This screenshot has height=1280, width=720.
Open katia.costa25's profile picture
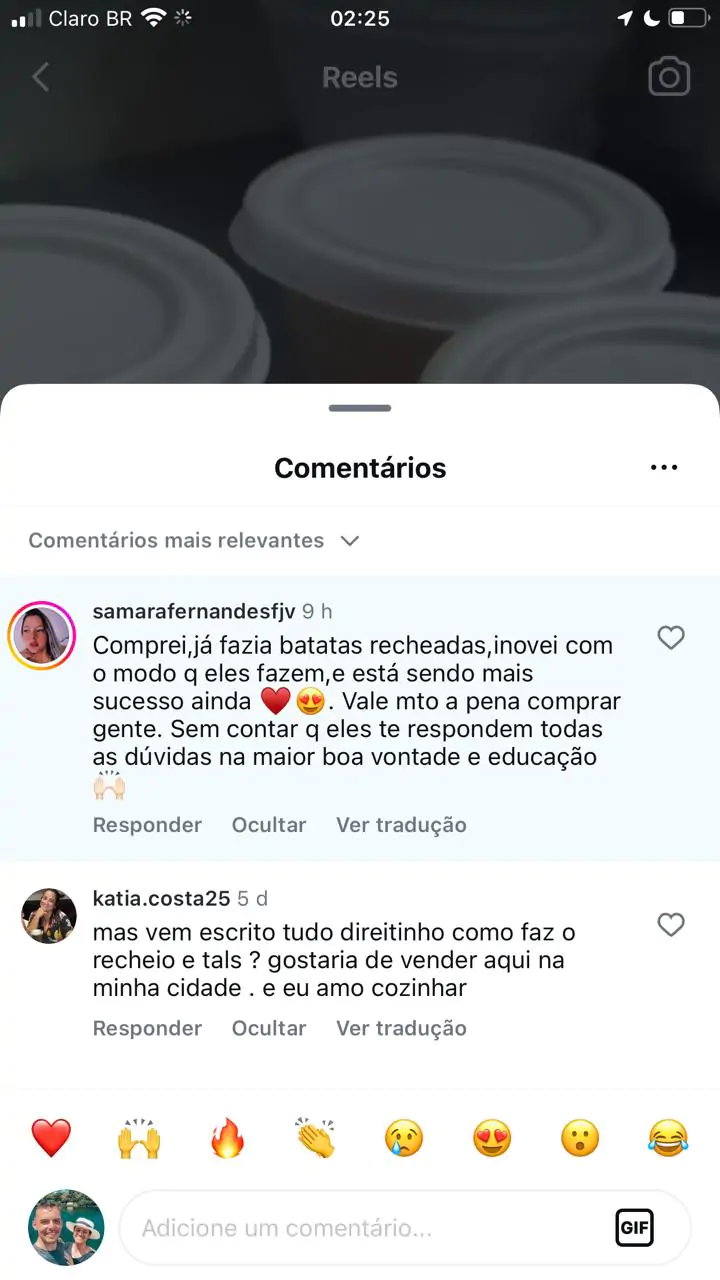point(48,915)
